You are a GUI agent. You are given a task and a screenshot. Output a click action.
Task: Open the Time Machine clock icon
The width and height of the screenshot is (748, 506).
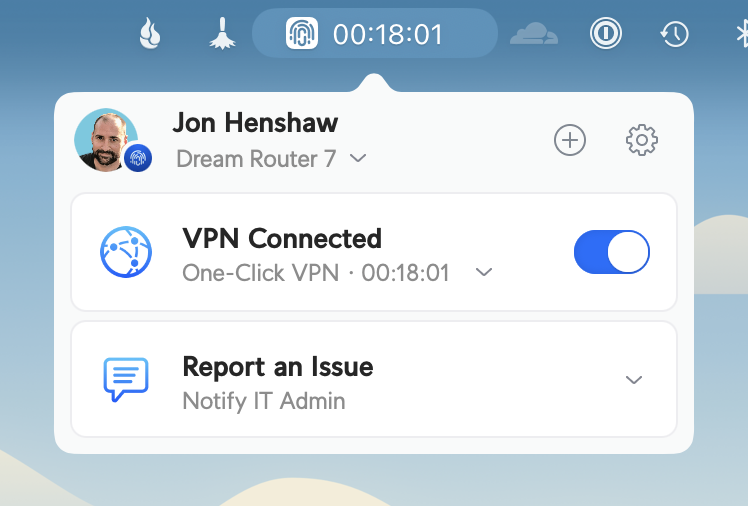click(674, 34)
